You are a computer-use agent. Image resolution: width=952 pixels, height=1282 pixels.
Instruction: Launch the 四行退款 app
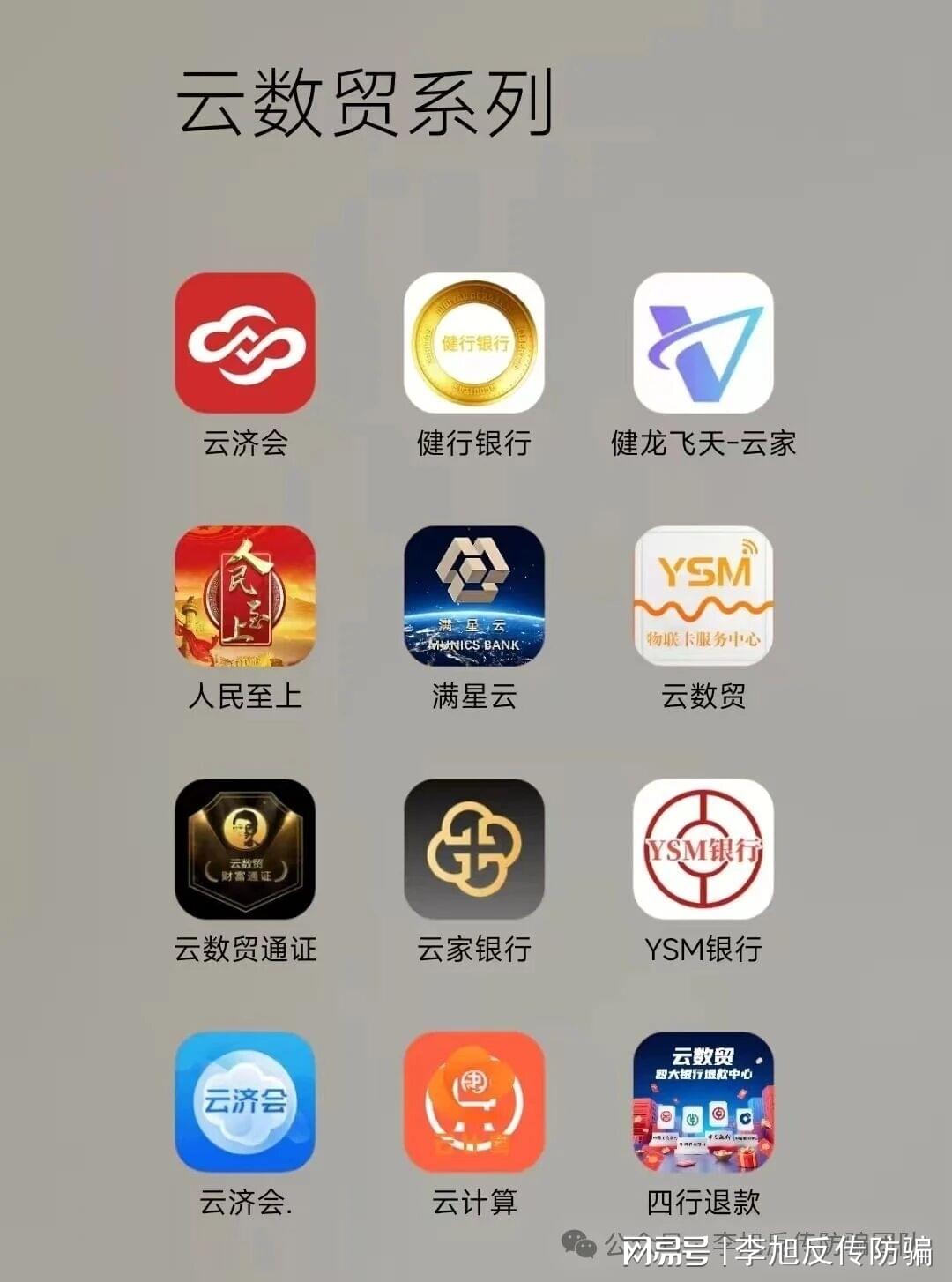point(703,1102)
